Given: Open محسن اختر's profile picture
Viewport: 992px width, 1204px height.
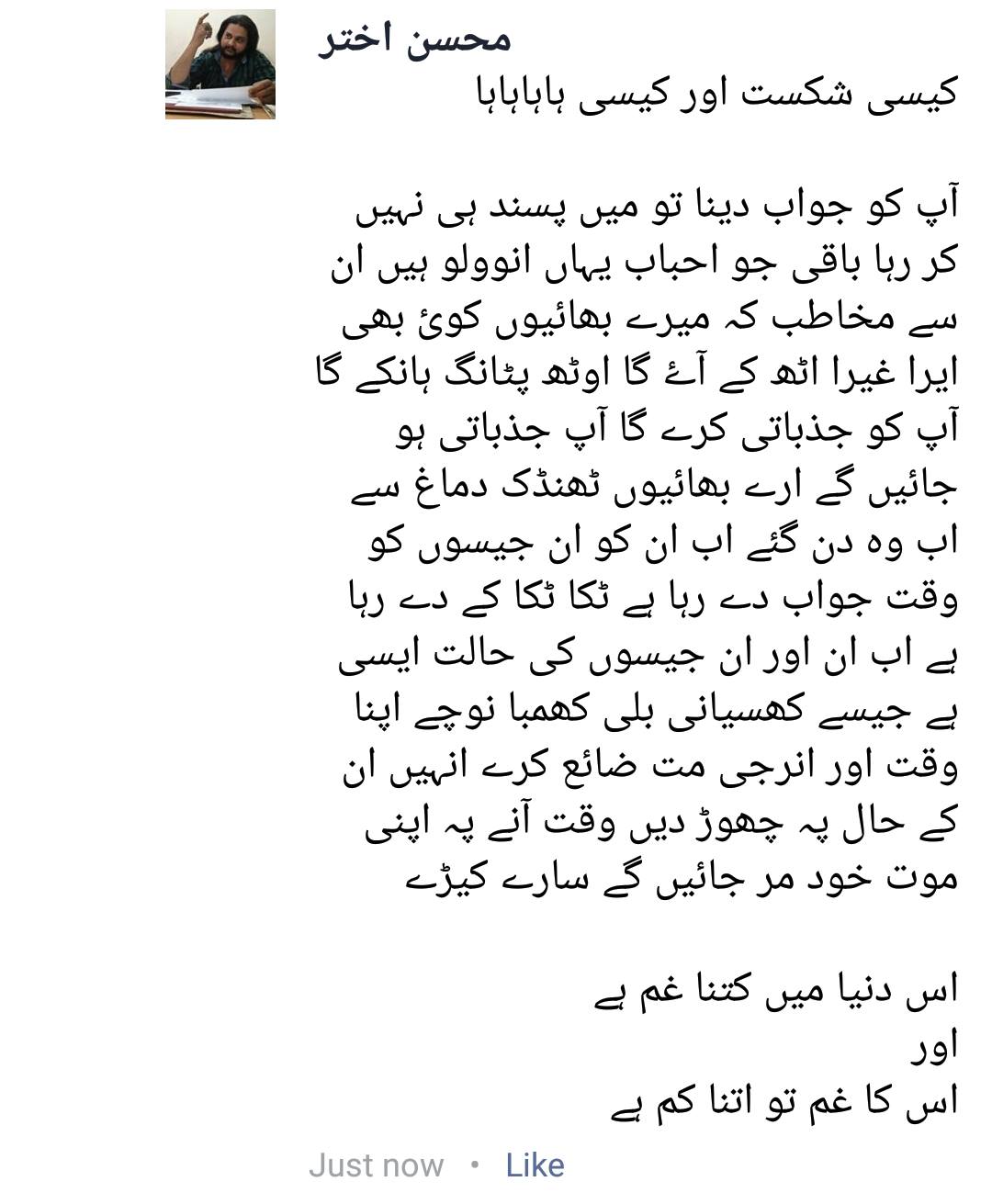Looking at the screenshot, I should pos(220,65).
